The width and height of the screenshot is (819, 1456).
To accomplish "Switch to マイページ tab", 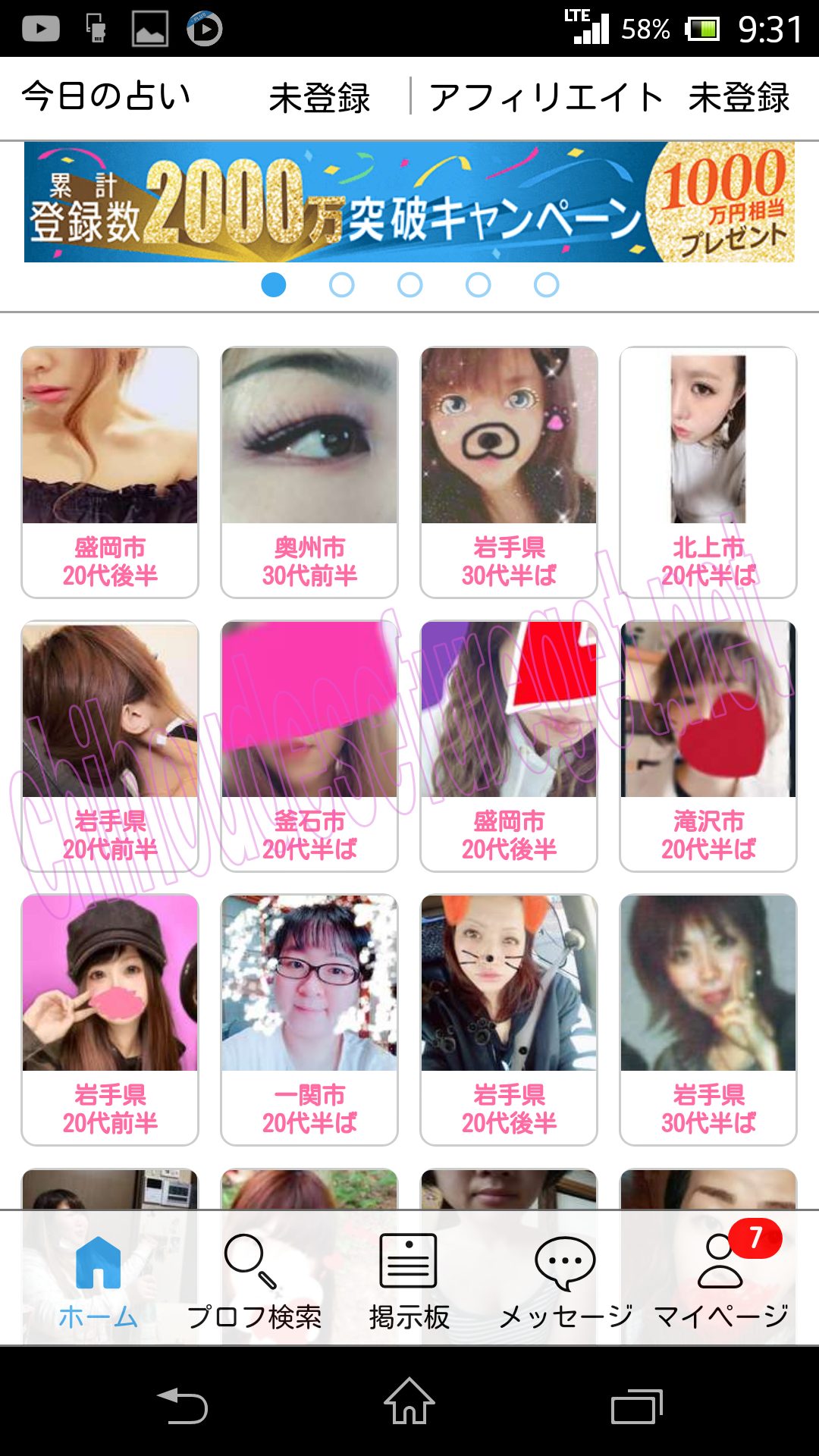I will tap(721, 1282).
